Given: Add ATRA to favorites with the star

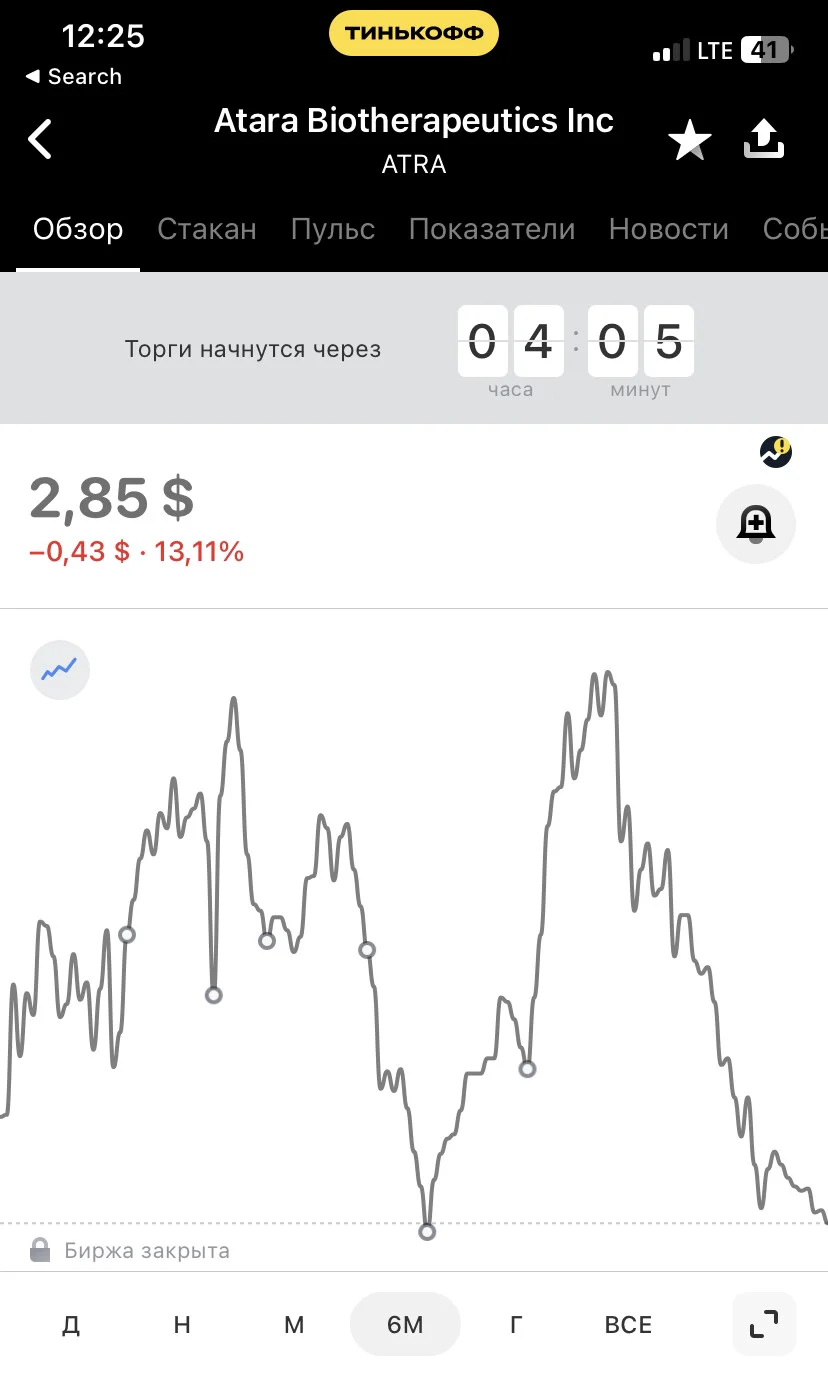Looking at the screenshot, I should pyautogui.click(x=690, y=140).
